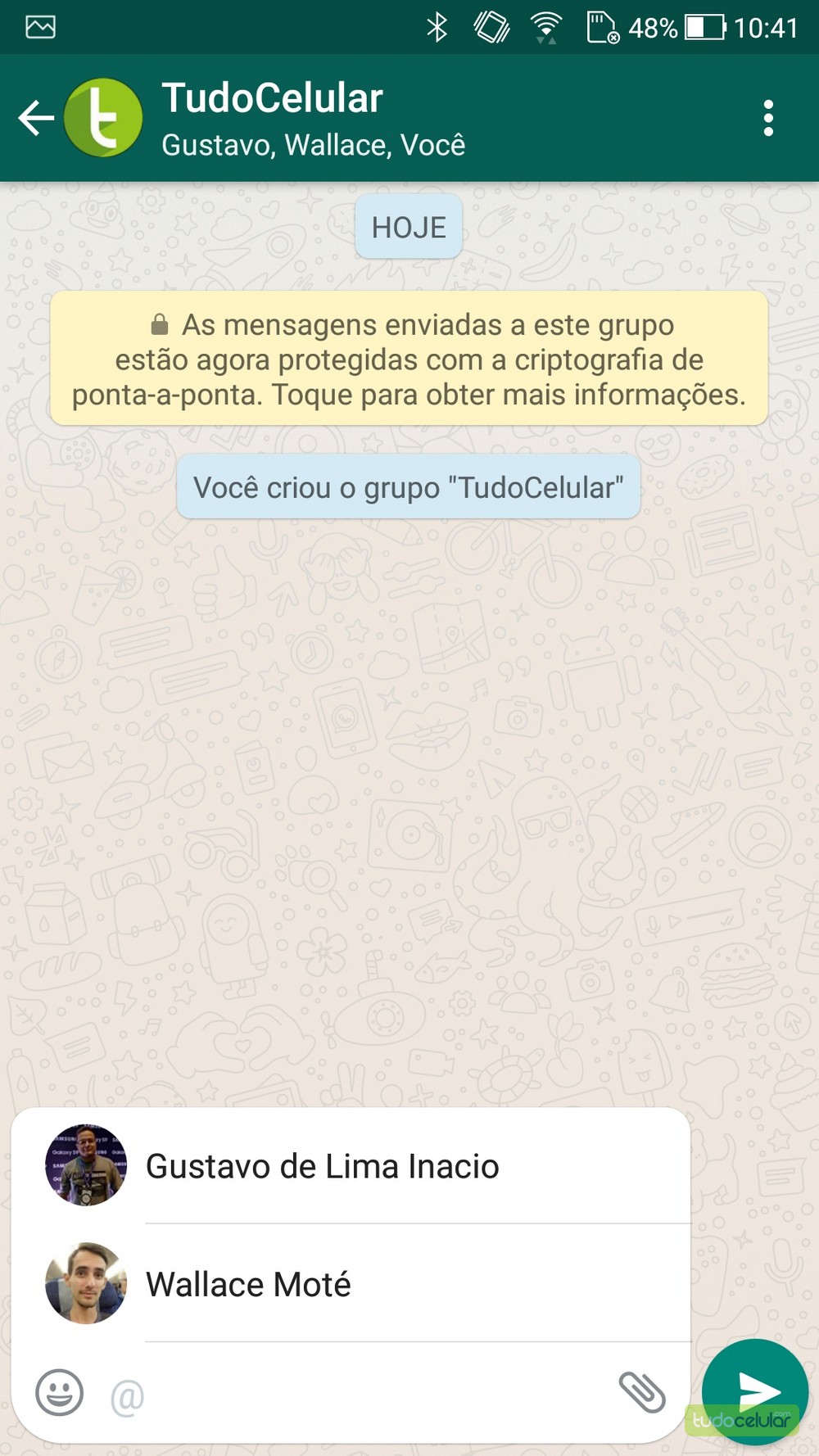Open the three-dot overflow menu
Viewport: 819px width, 1456px height.
[767, 118]
